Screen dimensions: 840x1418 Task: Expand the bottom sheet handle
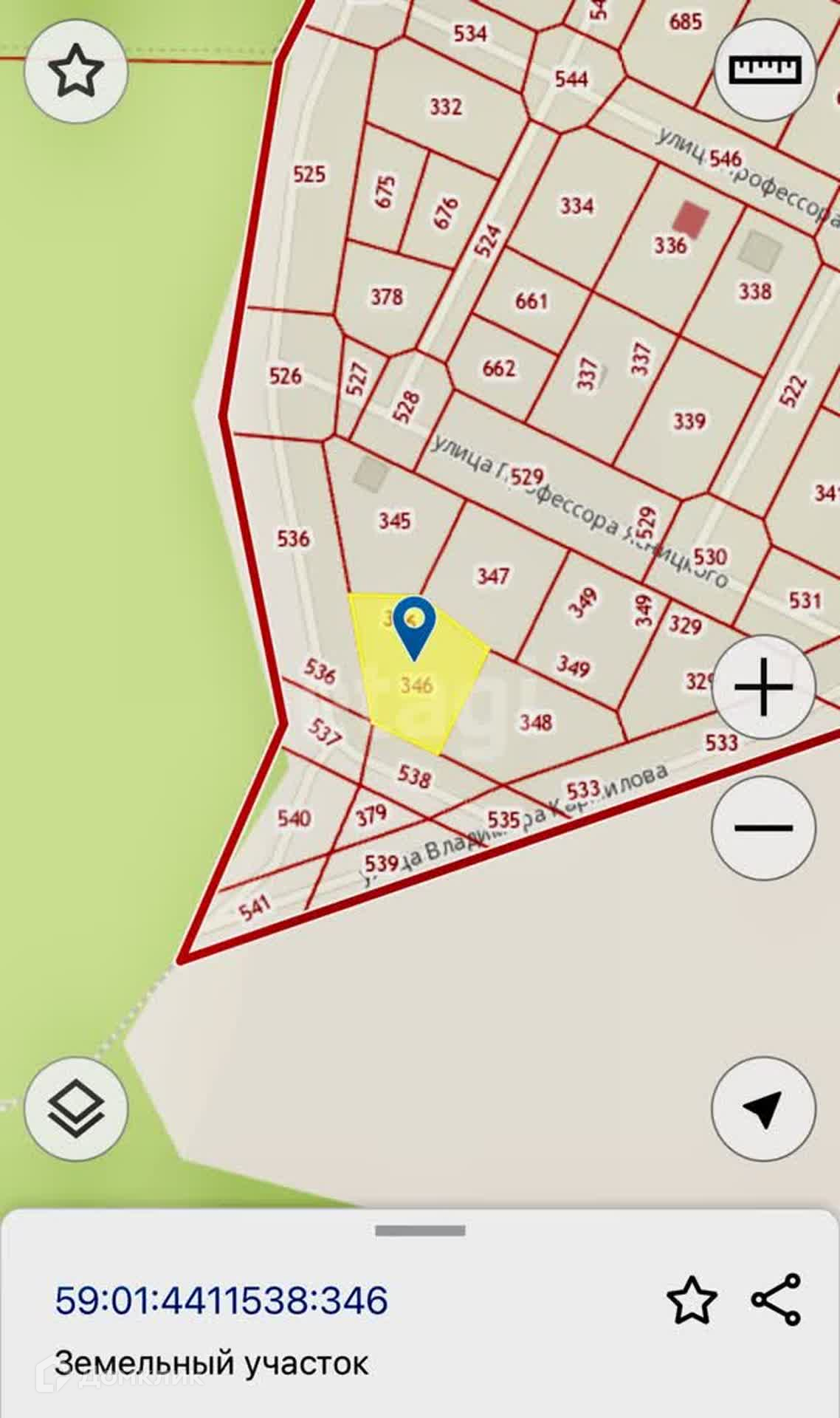pyautogui.click(x=420, y=1230)
